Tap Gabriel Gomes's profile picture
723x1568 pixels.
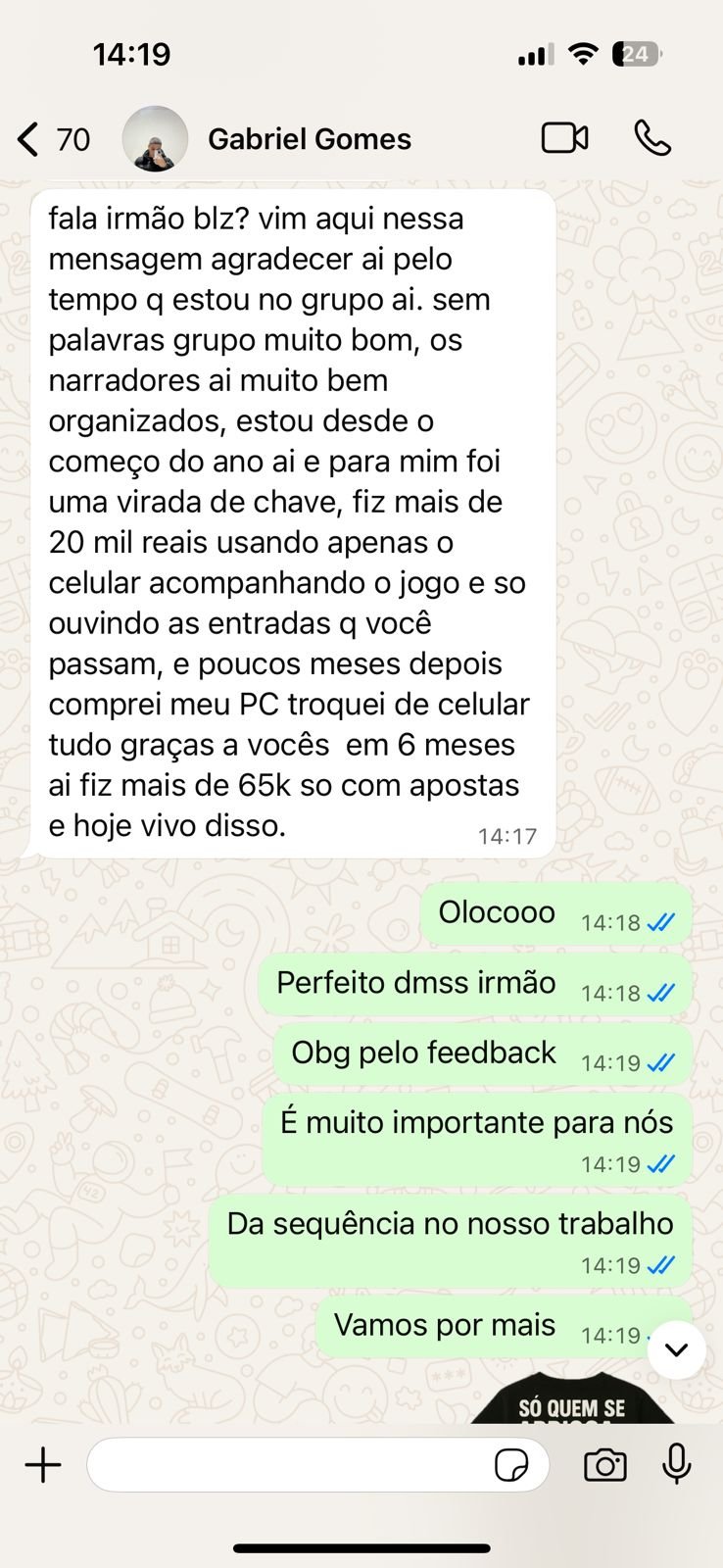pos(156,138)
